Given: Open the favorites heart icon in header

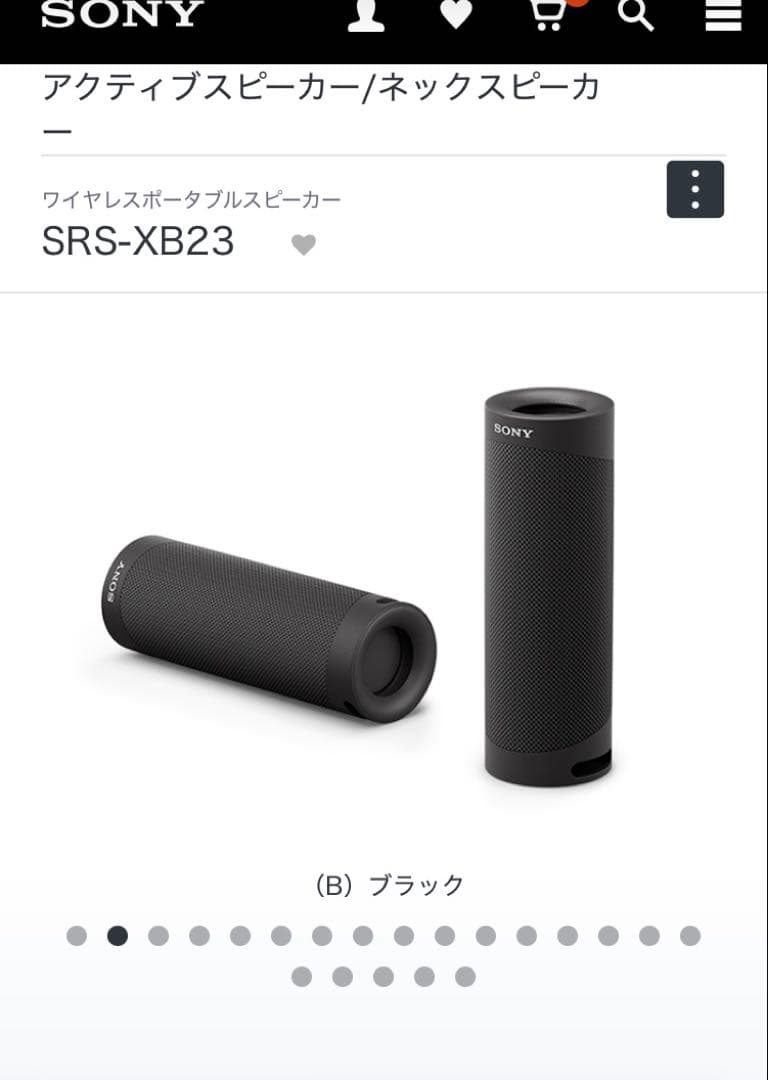Looking at the screenshot, I should click(x=457, y=17).
